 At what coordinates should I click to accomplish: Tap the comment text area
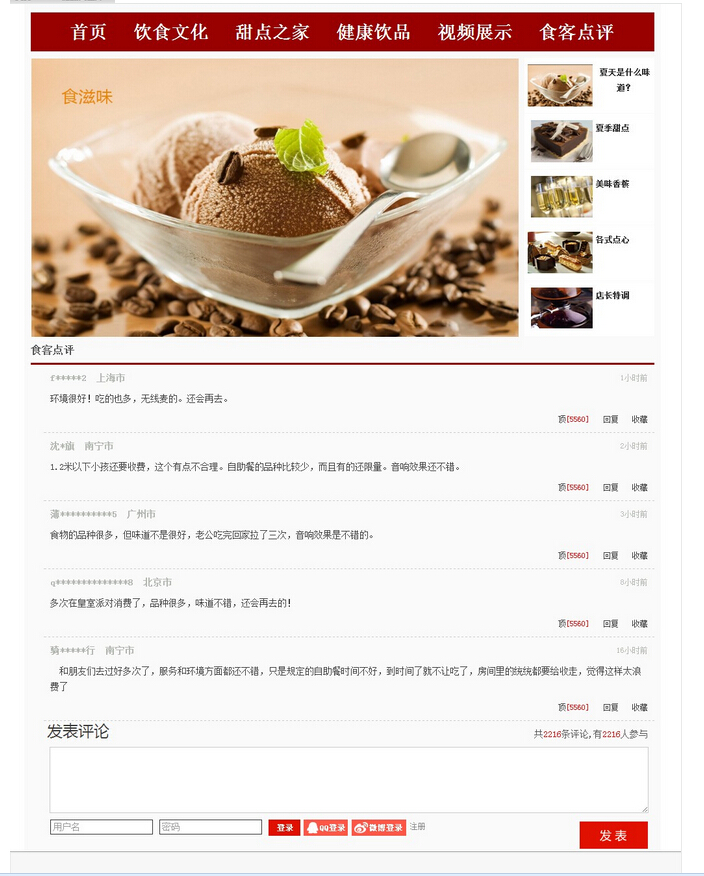pyautogui.click(x=349, y=779)
